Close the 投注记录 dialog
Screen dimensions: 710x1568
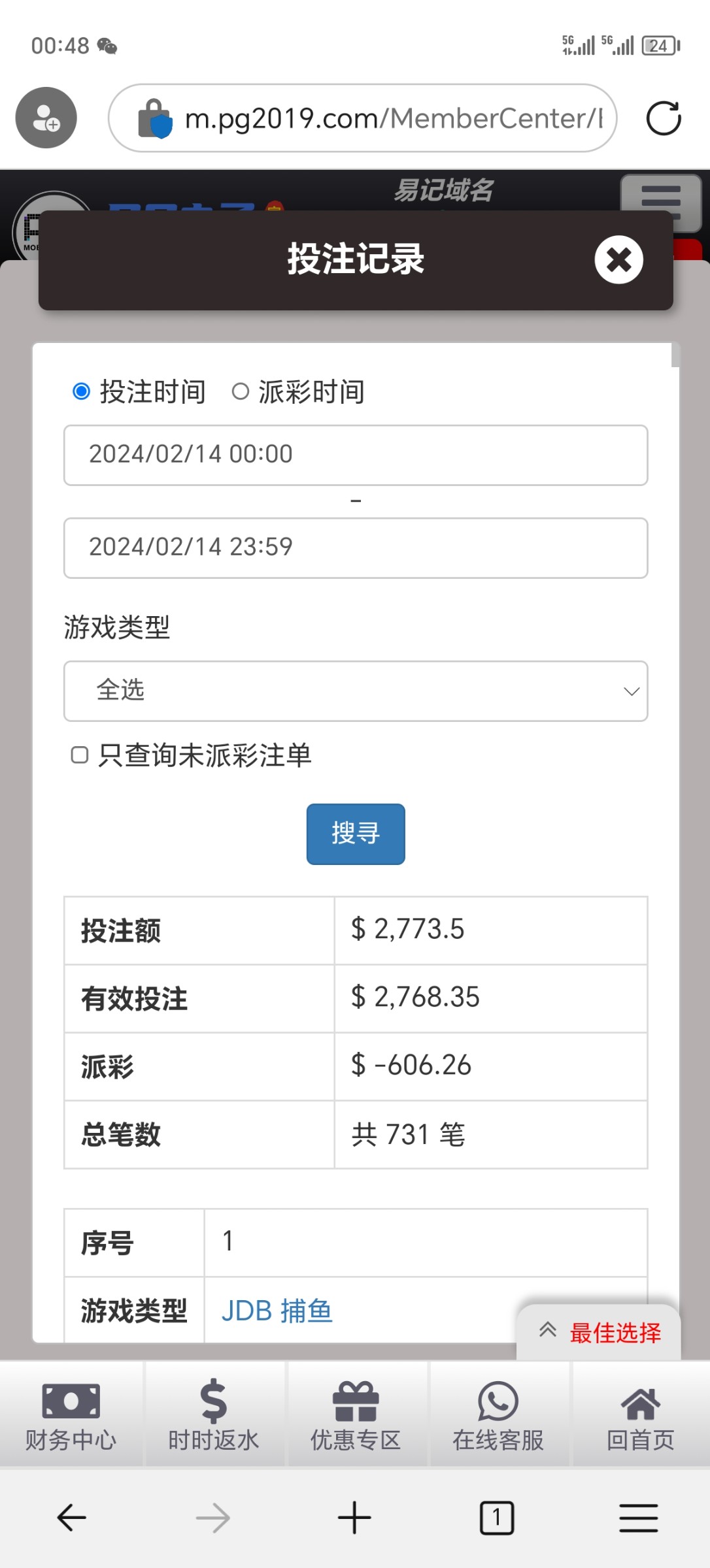(x=618, y=260)
